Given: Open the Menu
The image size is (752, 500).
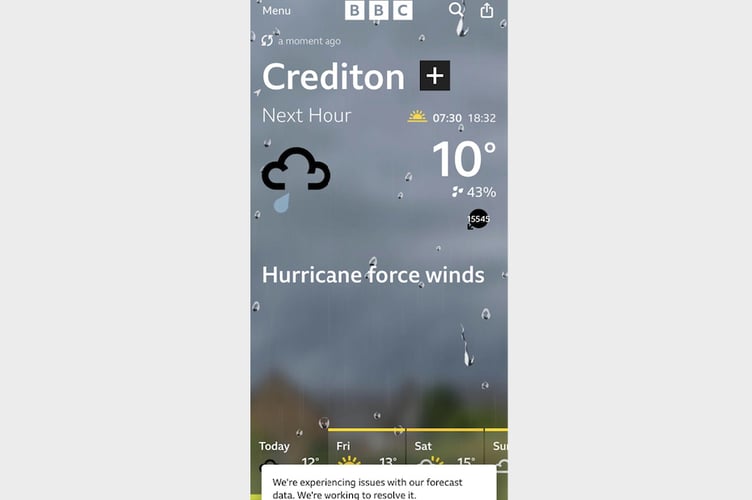Looking at the screenshot, I should [276, 11].
